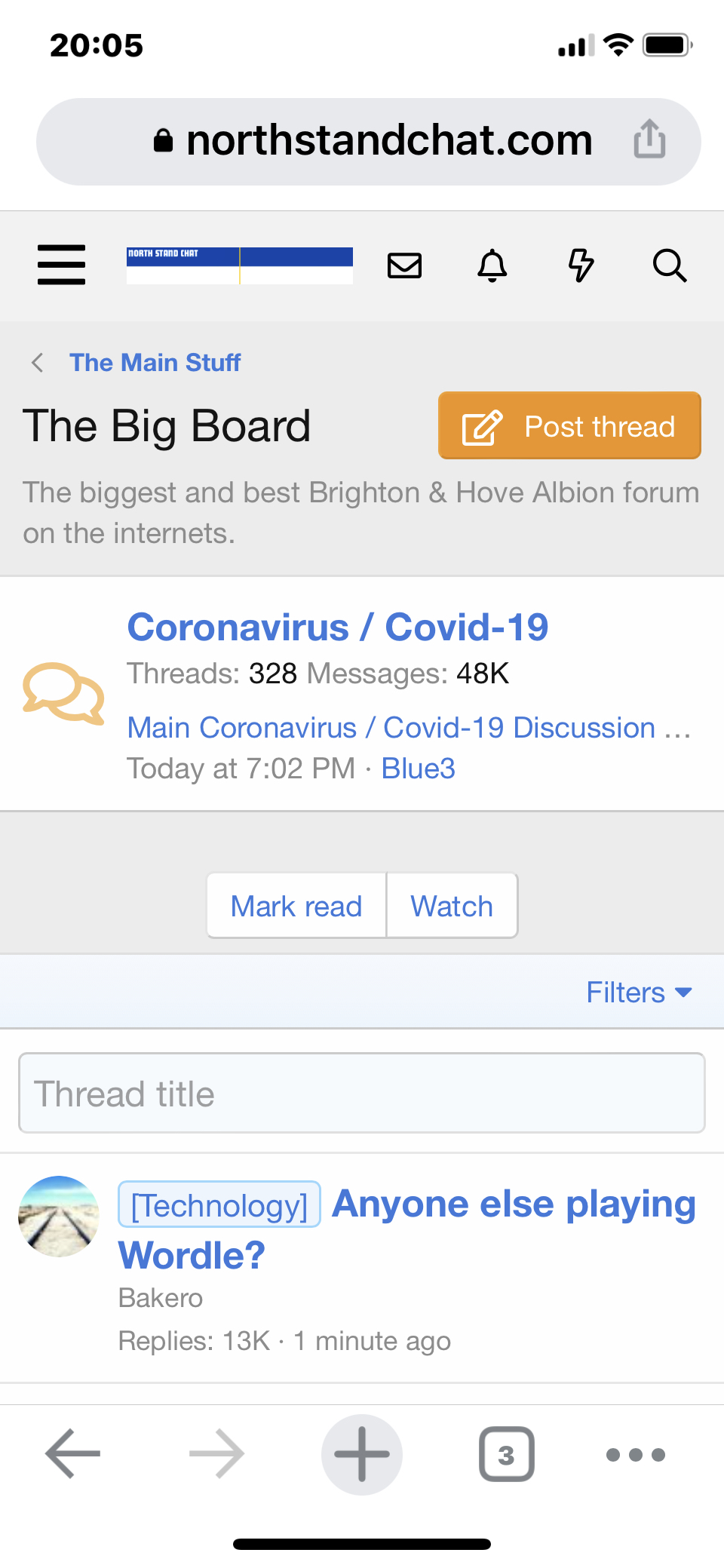Go back to The Main Stuff

[155, 363]
